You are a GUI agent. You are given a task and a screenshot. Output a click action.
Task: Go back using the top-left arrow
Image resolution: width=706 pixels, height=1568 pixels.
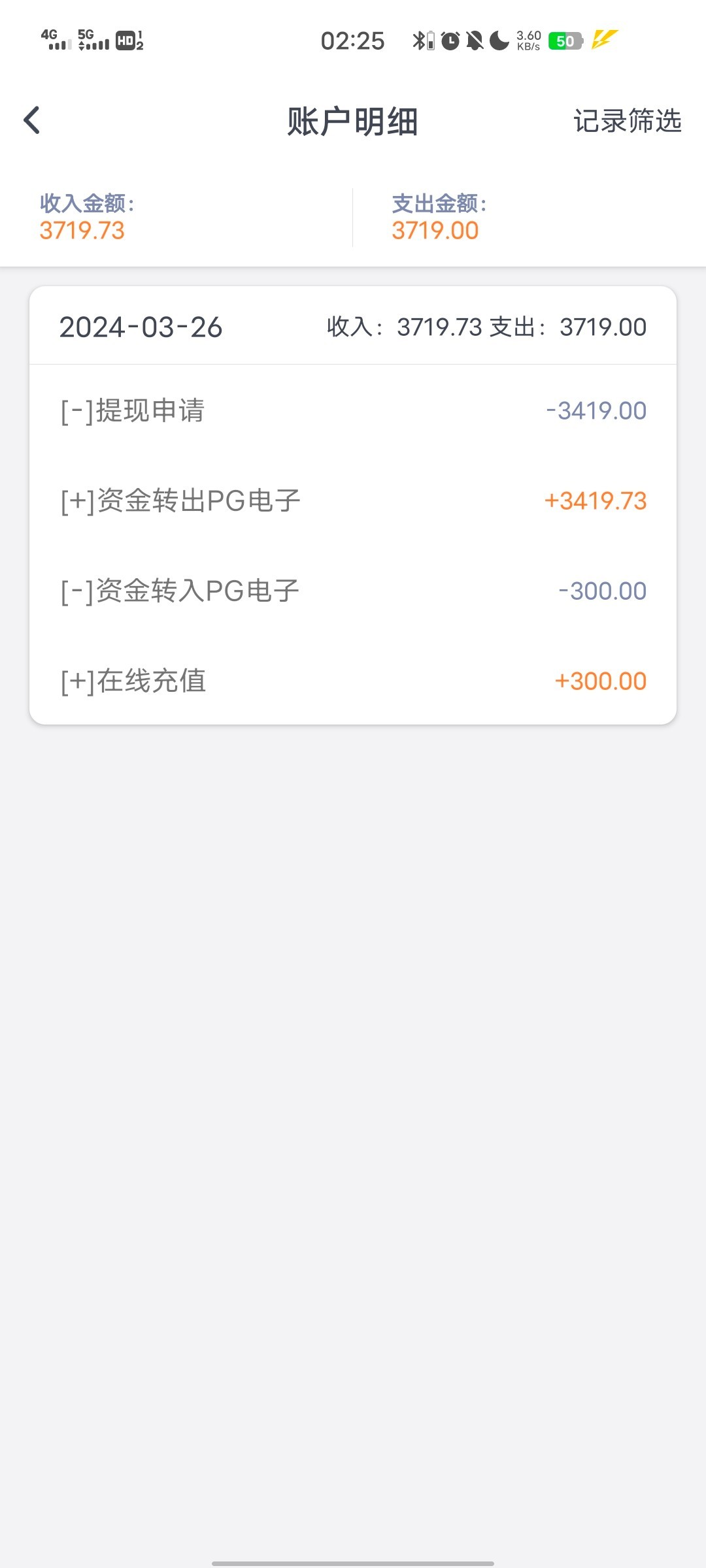pos(32,121)
